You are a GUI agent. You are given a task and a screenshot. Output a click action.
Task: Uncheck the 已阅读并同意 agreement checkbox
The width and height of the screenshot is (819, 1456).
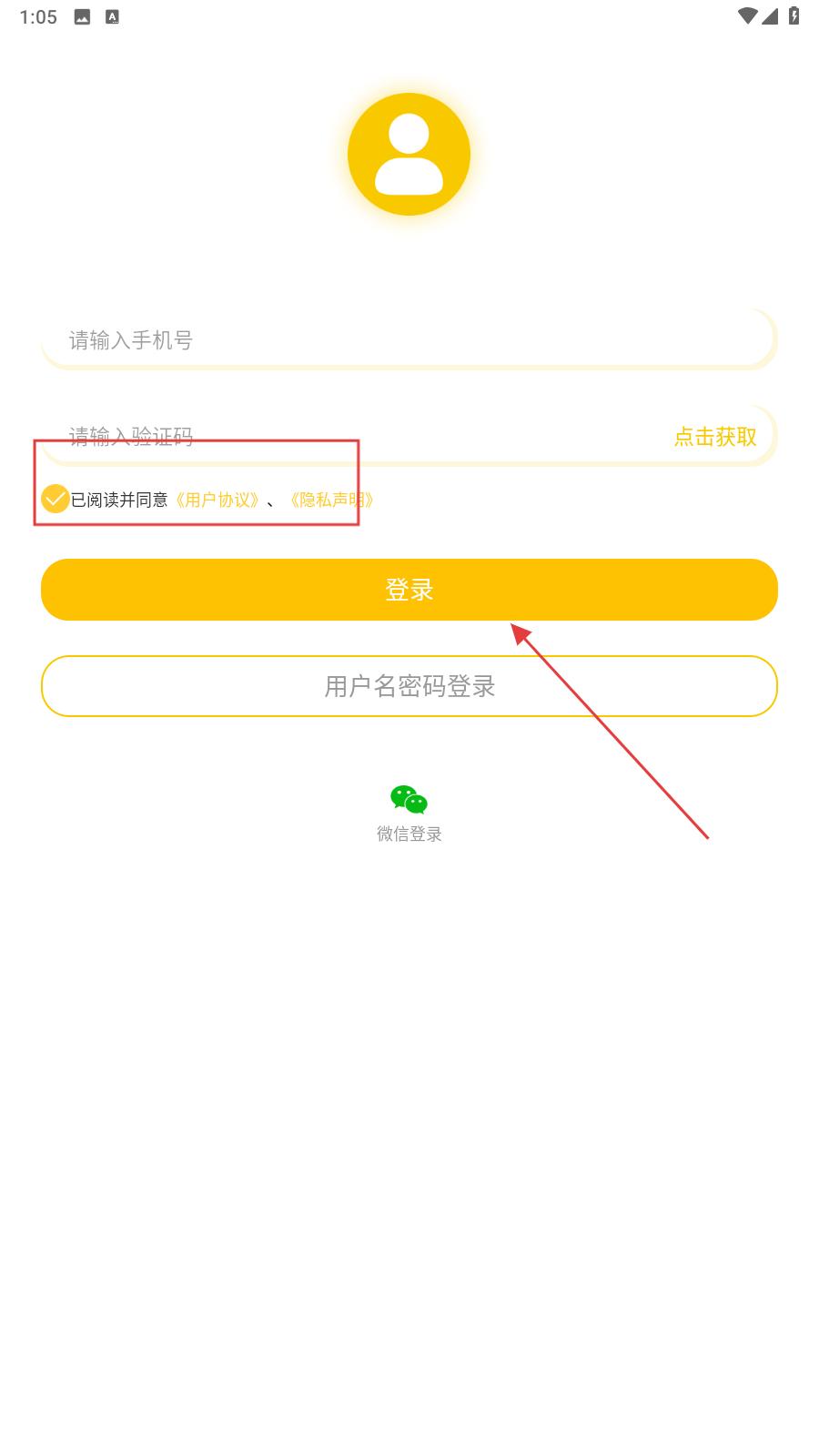(56, 499)
